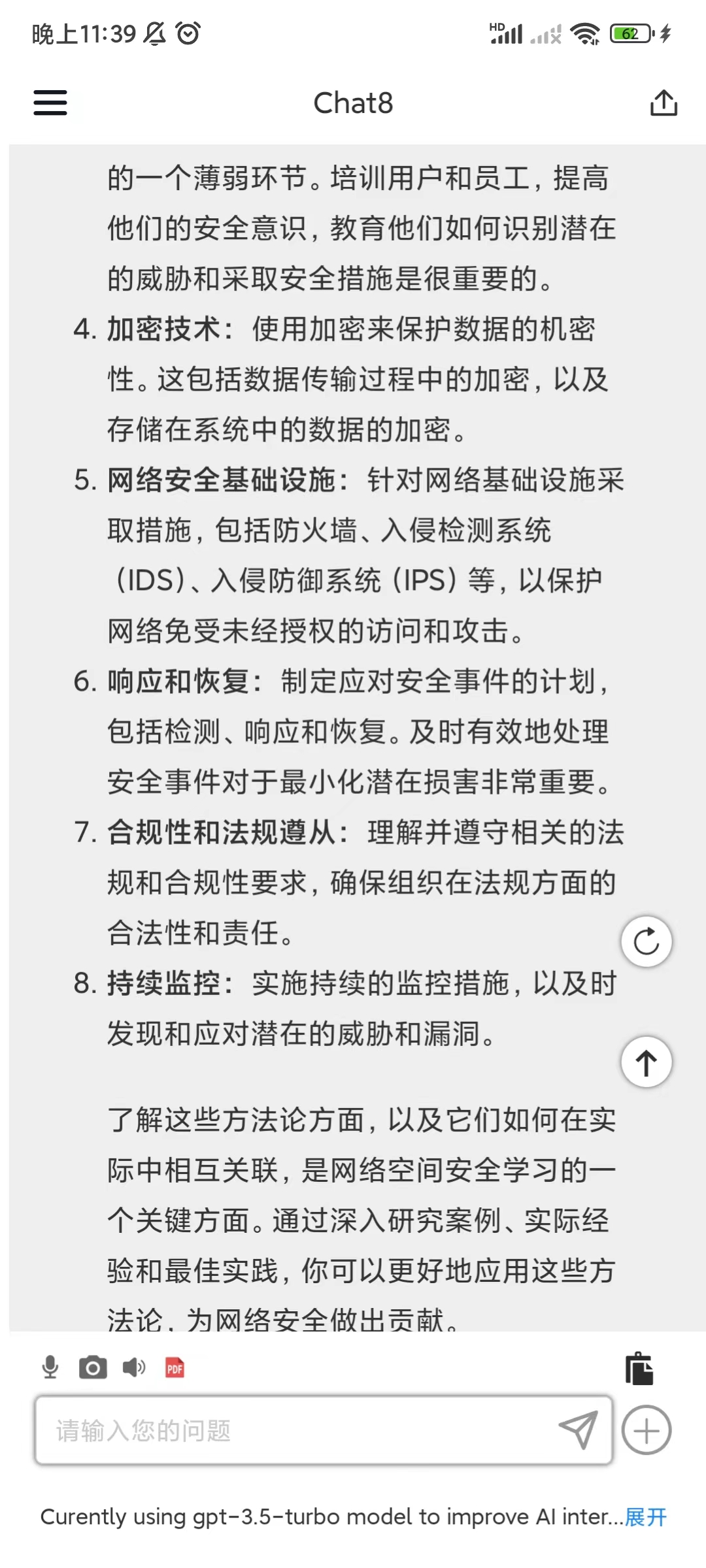Tap the speaker read-aloud icon
This screenshot has height=1568, width=706.
[134, 1367]
